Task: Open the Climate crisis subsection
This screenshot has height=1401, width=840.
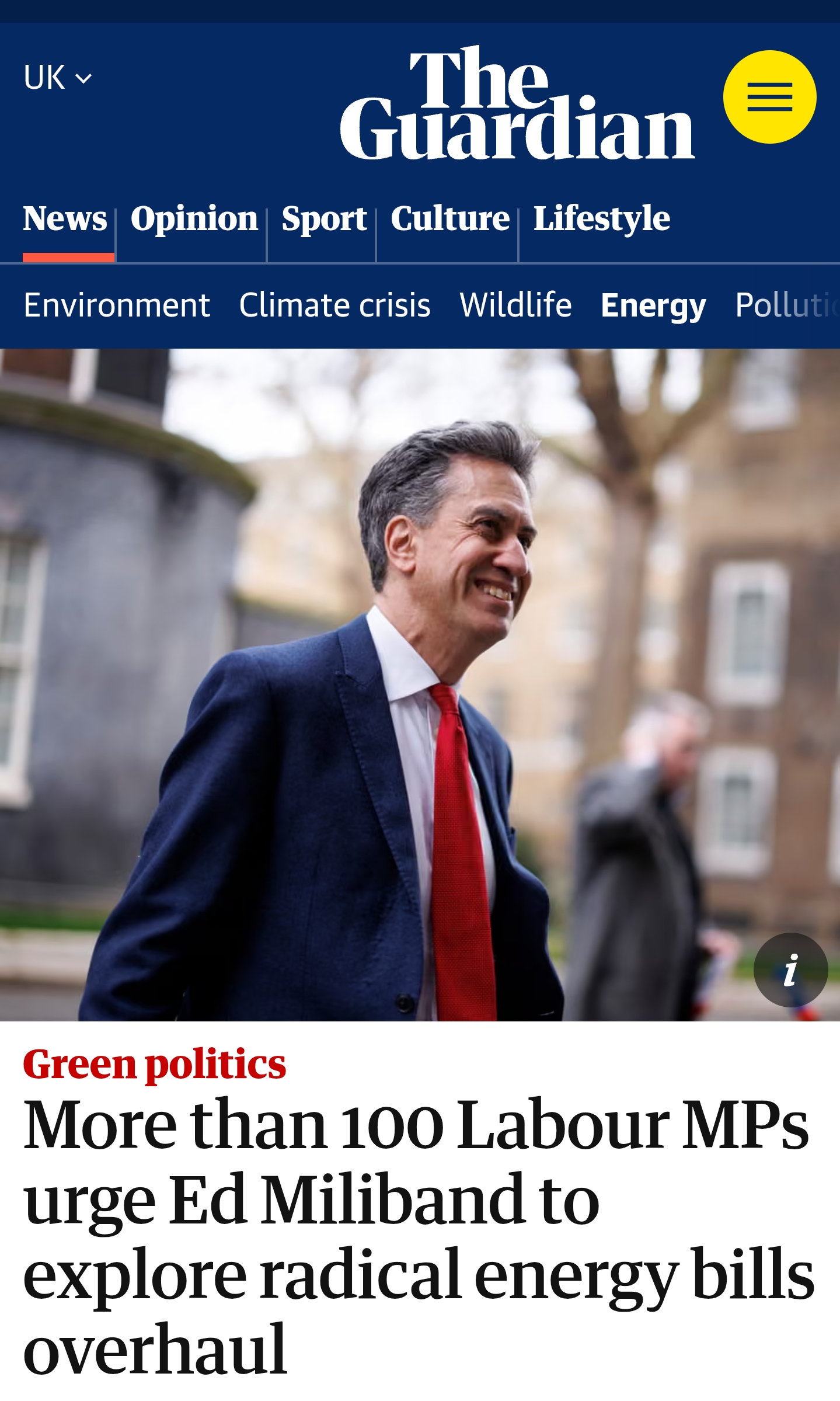Action: [334, 305]
